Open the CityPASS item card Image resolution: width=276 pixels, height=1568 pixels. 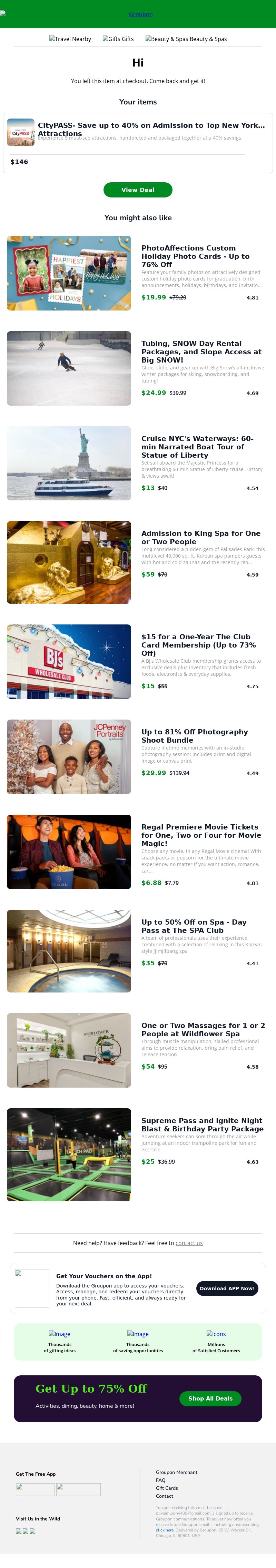(138, 142)
